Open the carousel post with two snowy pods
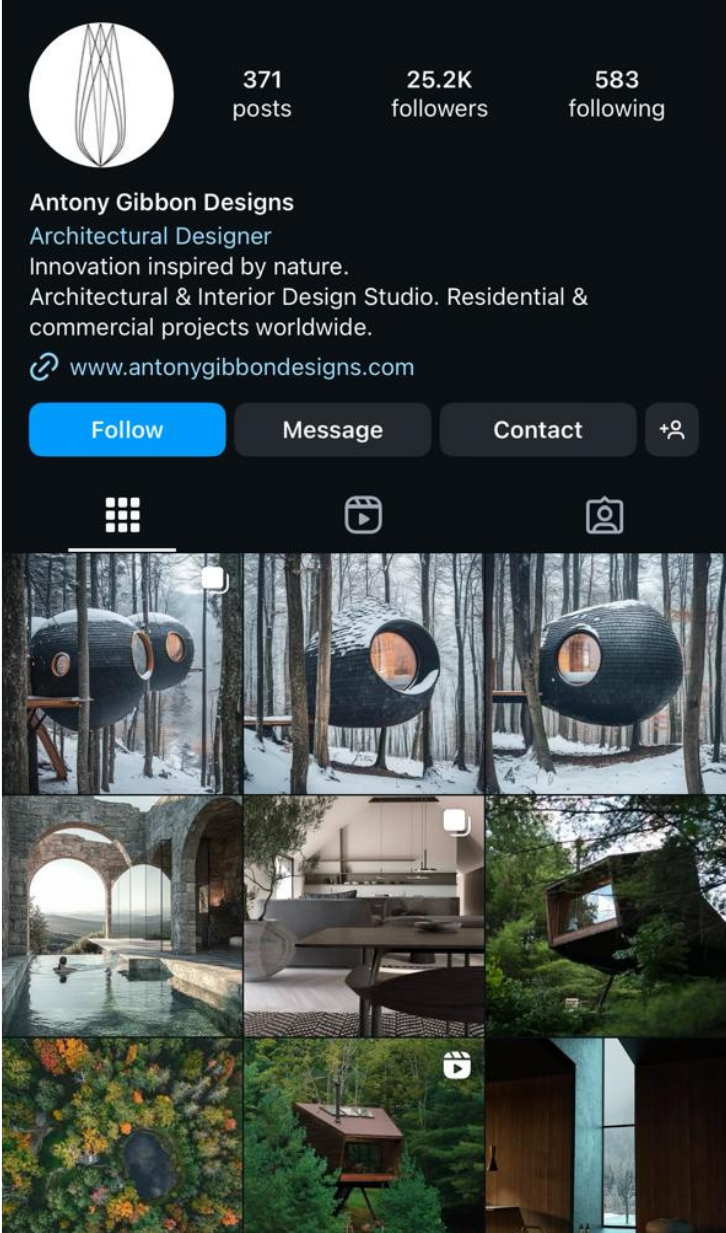The width and height of the screenshot is (726, 1233). [121, 673]
